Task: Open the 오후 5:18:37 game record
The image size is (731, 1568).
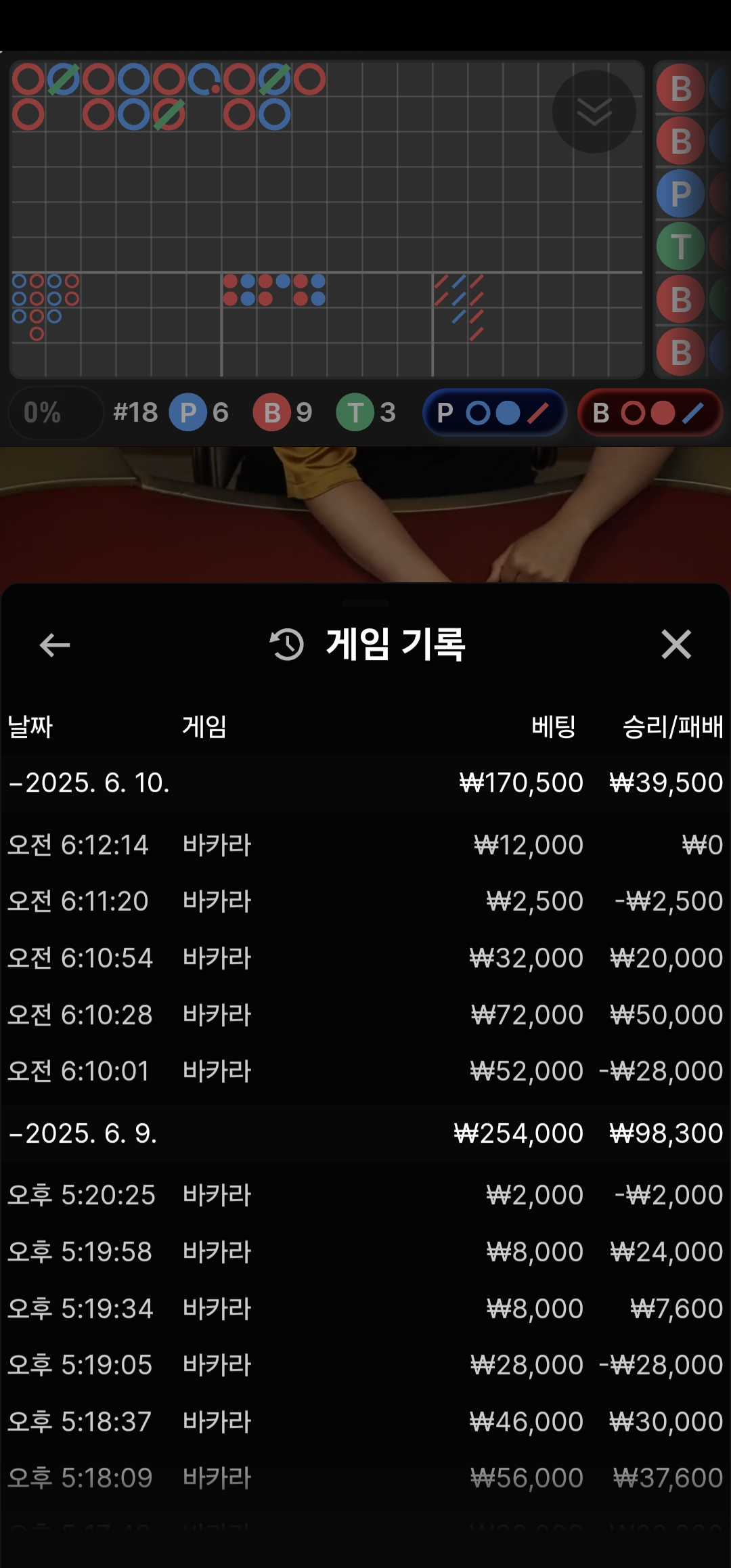Action: click(365, 1422)
